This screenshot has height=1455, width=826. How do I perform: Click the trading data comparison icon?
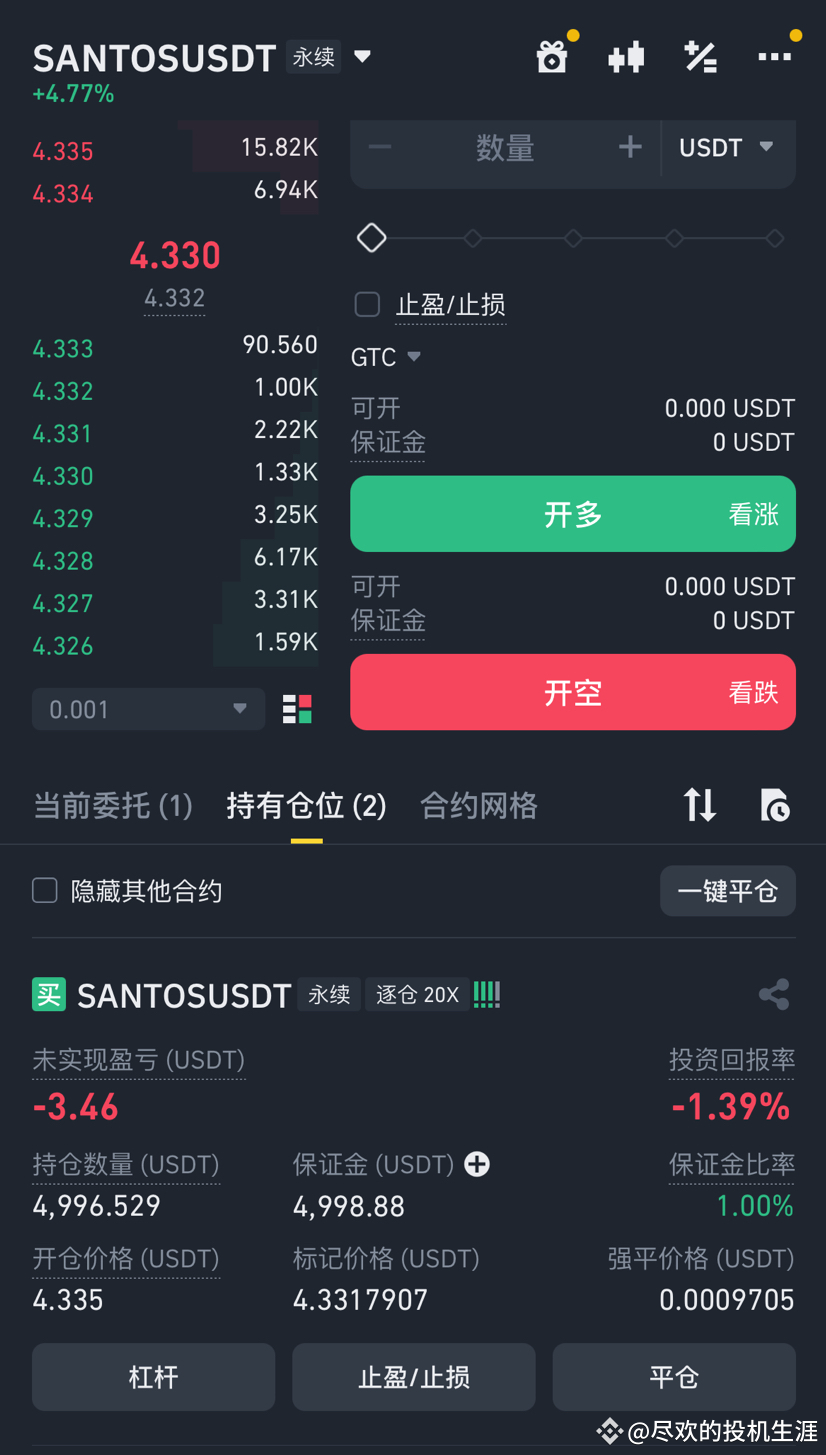tap(626, 57)
